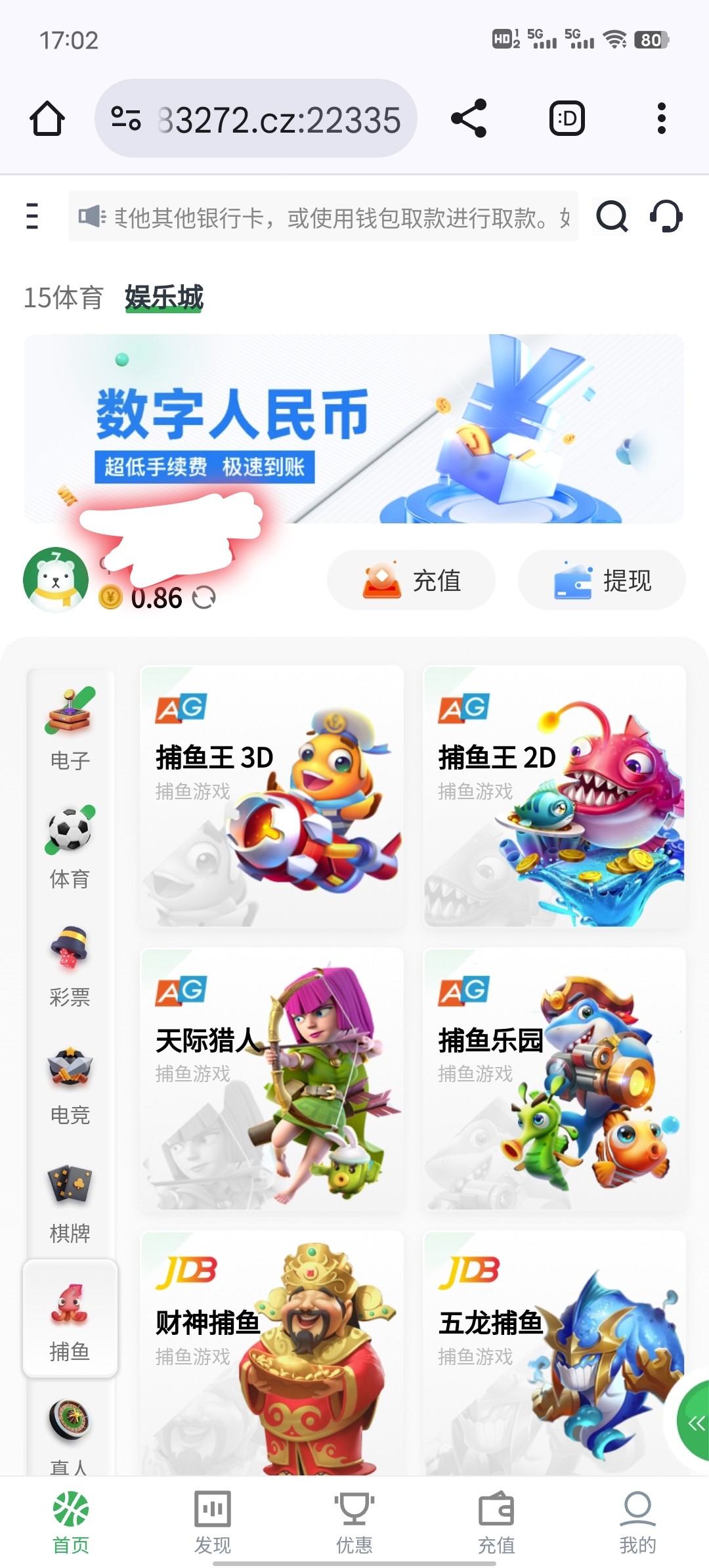Tap the search magnifier icon
The image size is (709, 1568).
coord(612,216)
